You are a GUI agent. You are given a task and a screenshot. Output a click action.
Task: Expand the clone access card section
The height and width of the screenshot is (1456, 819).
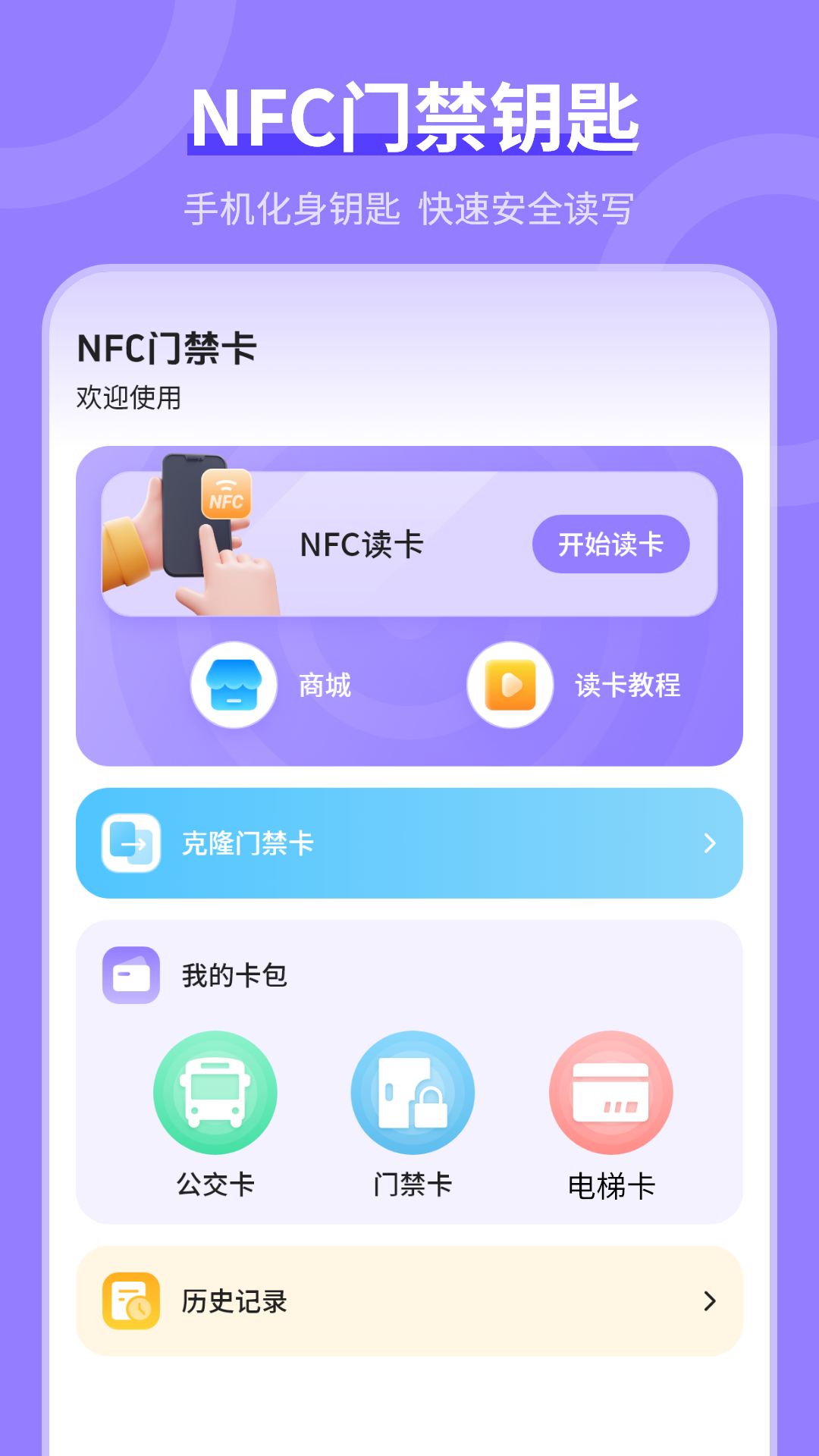point(409,842)
